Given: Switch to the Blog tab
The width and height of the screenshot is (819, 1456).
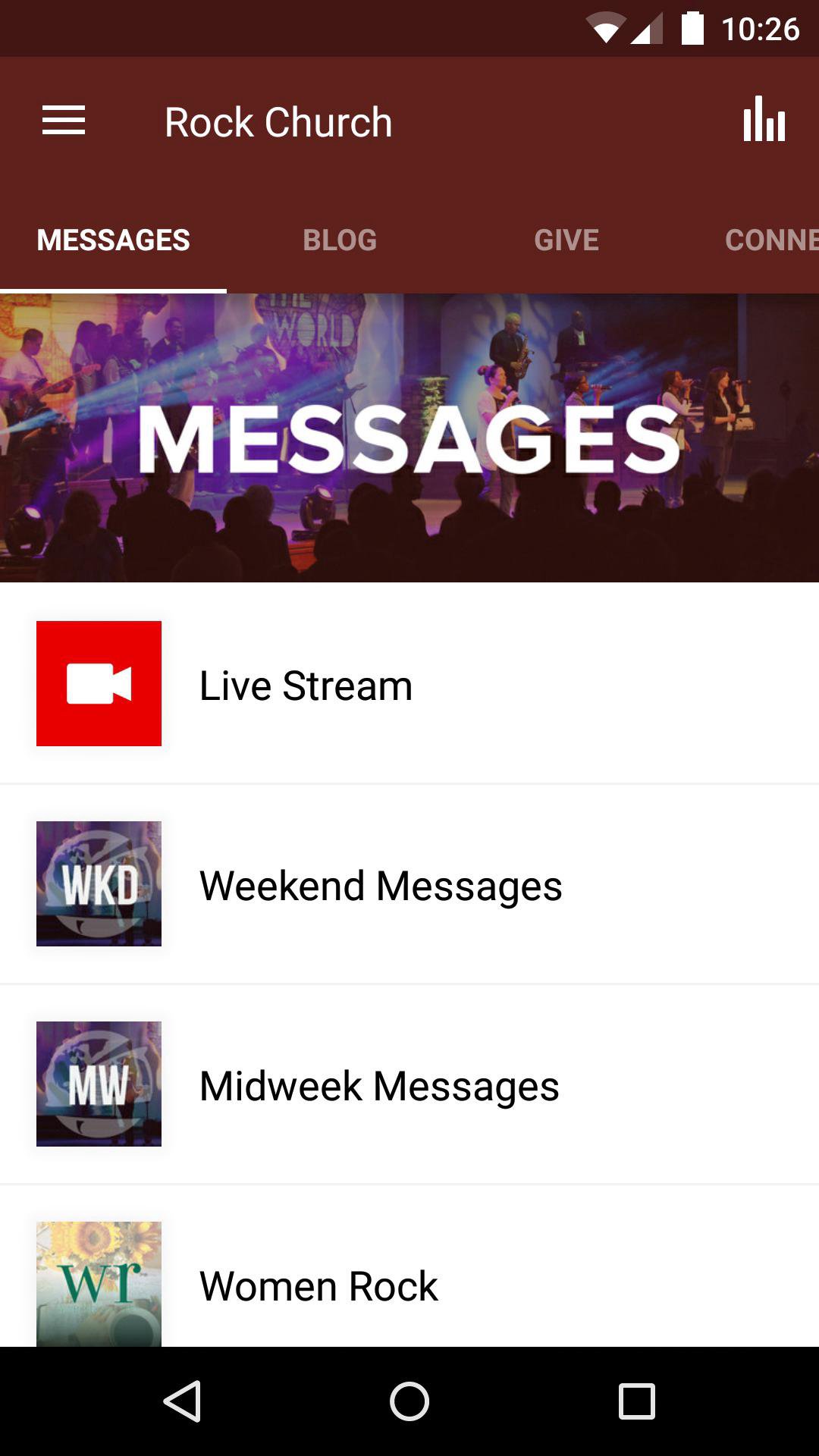Looking at the screenshot, I should tap(340, 240).
